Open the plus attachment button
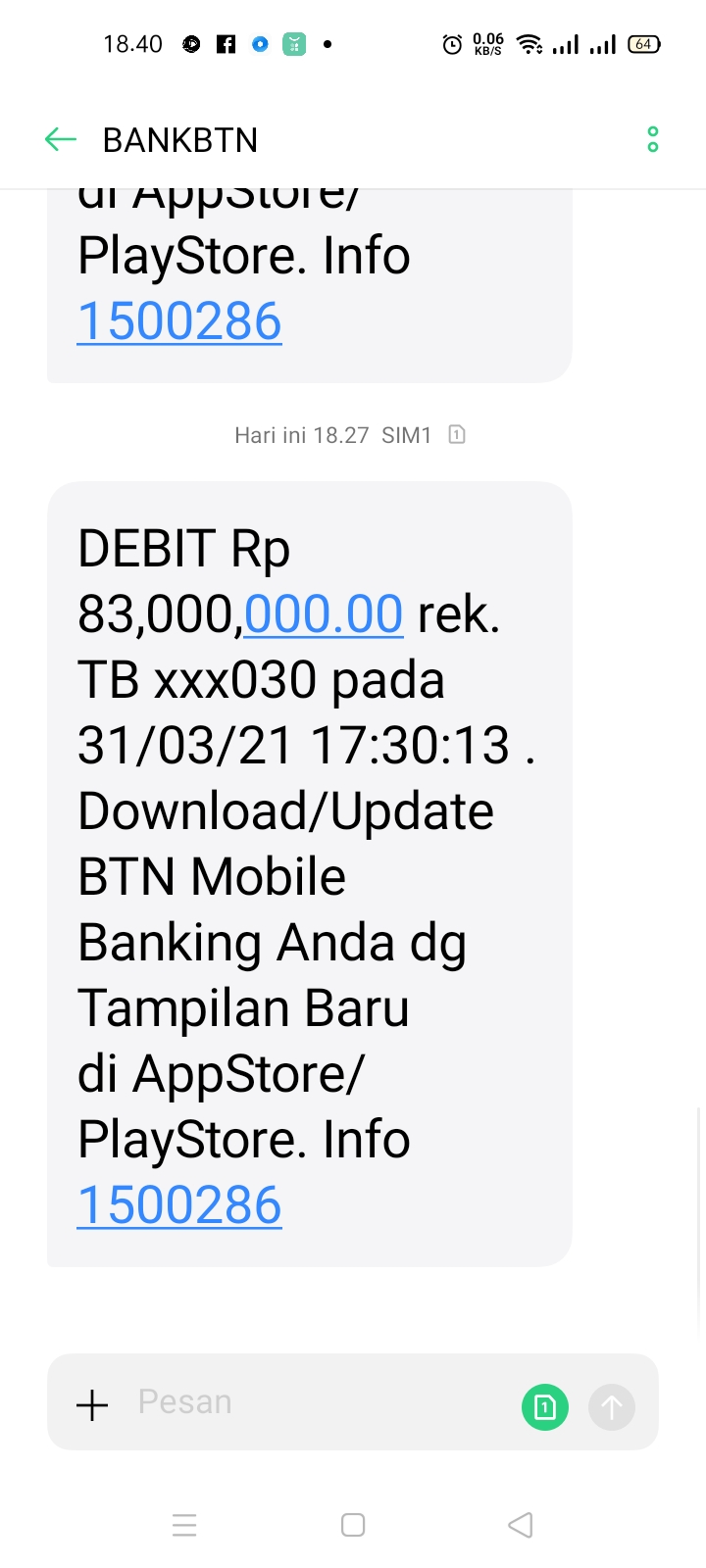This screenshot has height=1568, width=706. [x=92, y=1404]
